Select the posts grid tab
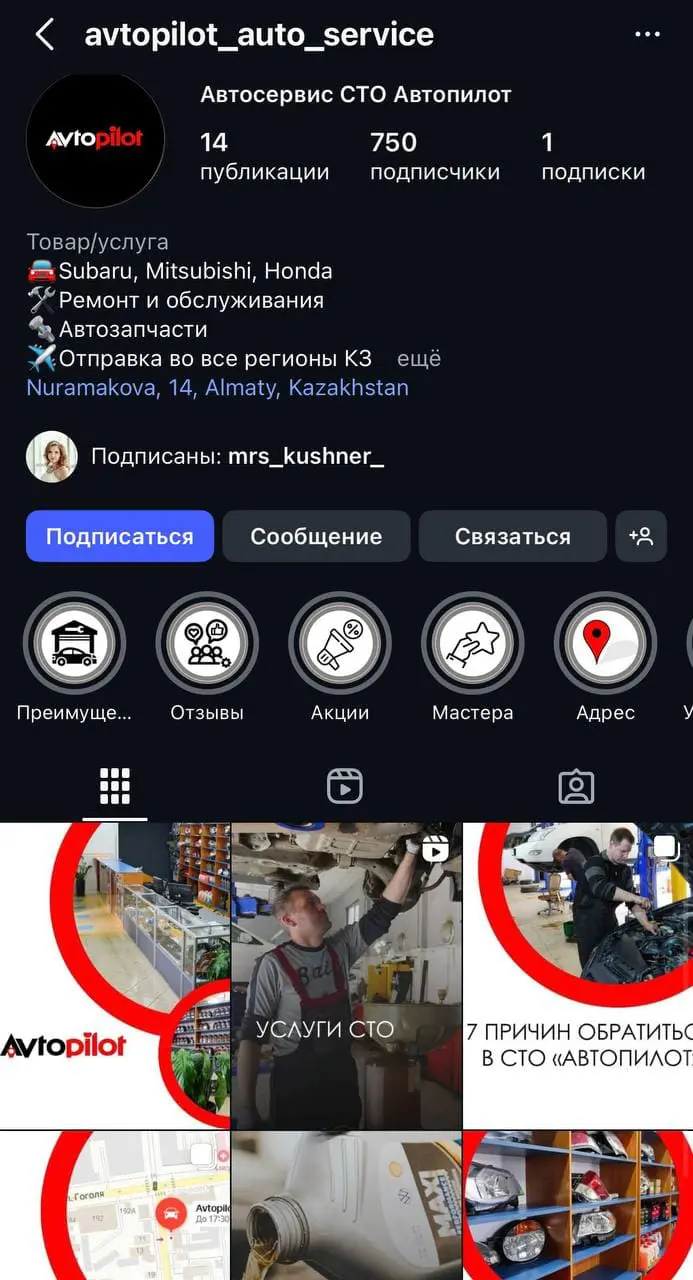The image size is (693, 1280). click(115, 787)
